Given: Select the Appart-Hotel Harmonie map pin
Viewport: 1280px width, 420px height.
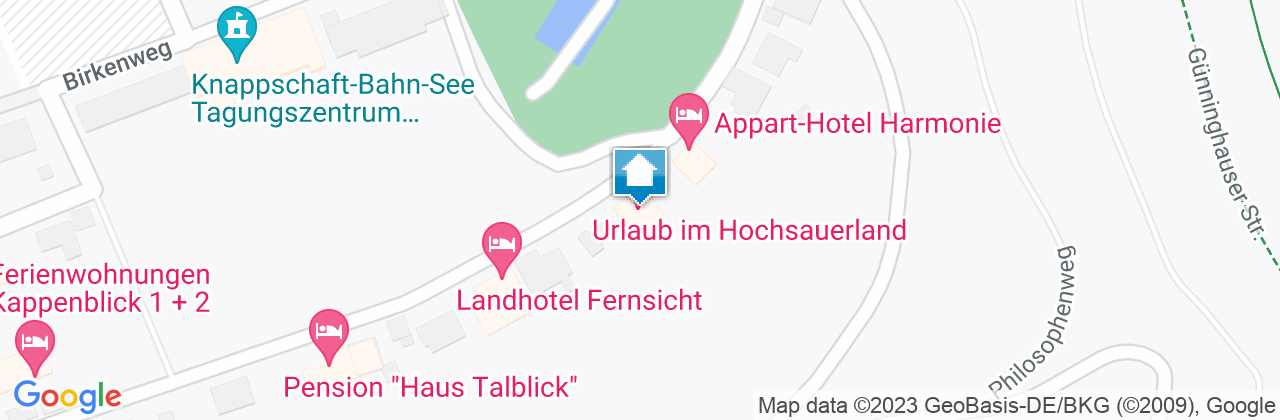Looking at the screenshot, I should point(687,113).
